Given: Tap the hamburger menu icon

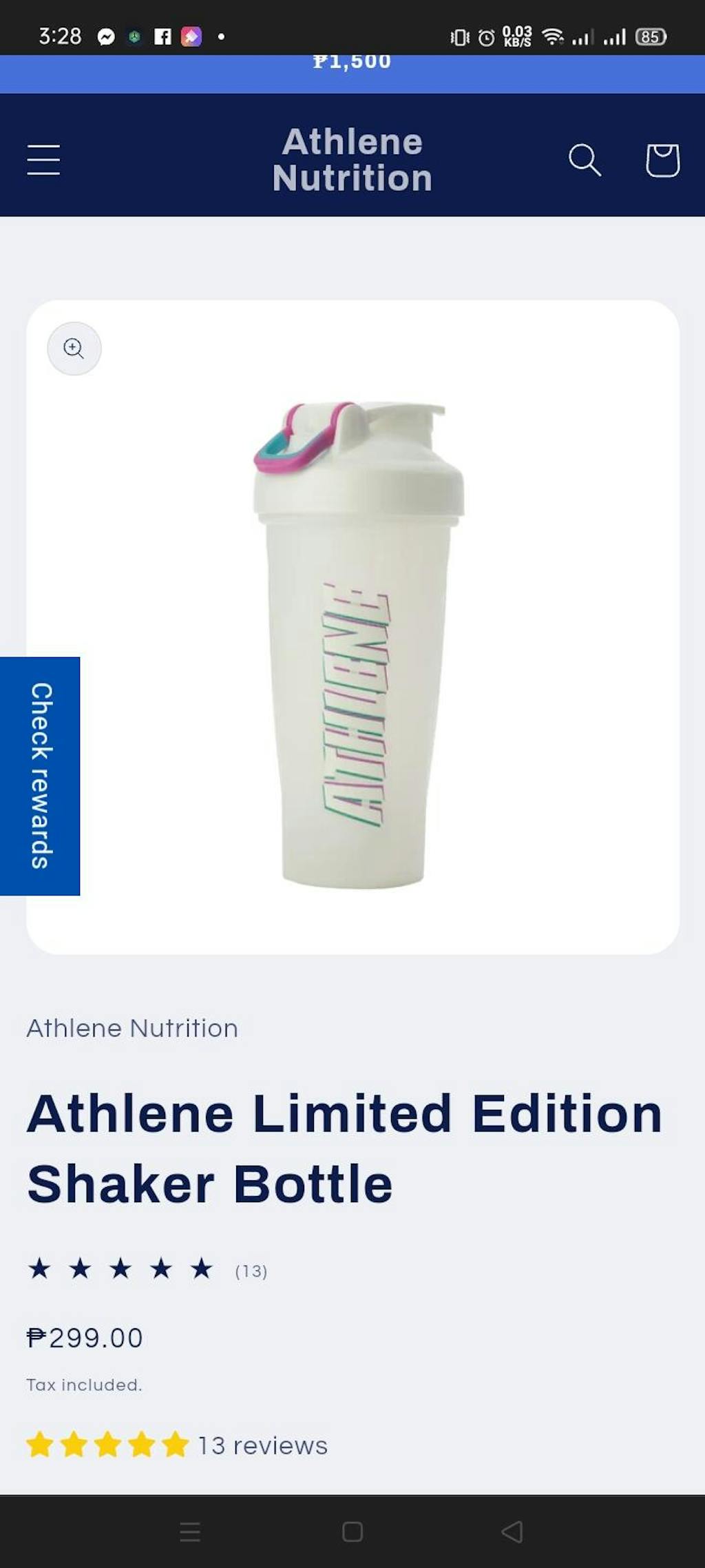Looking at the screenshot, I should click(43, 160).
